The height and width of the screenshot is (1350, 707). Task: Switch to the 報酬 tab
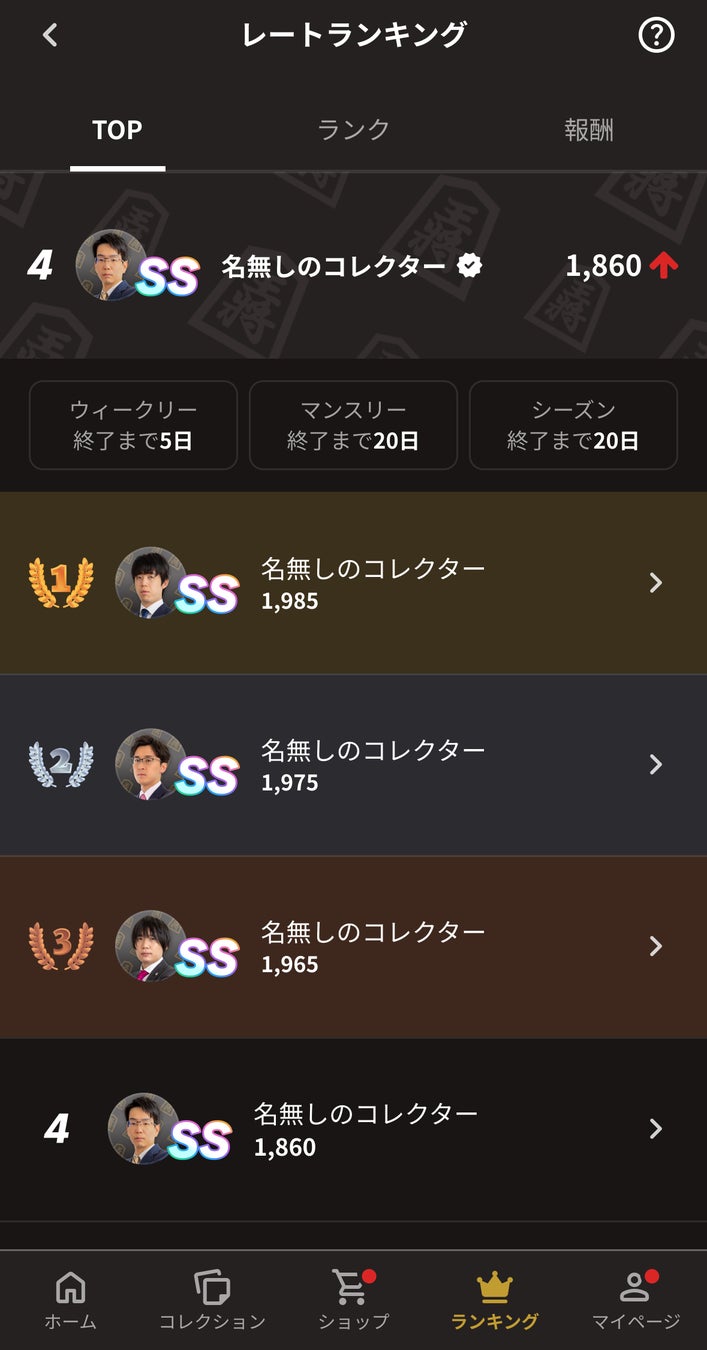(x=588, y=130)
